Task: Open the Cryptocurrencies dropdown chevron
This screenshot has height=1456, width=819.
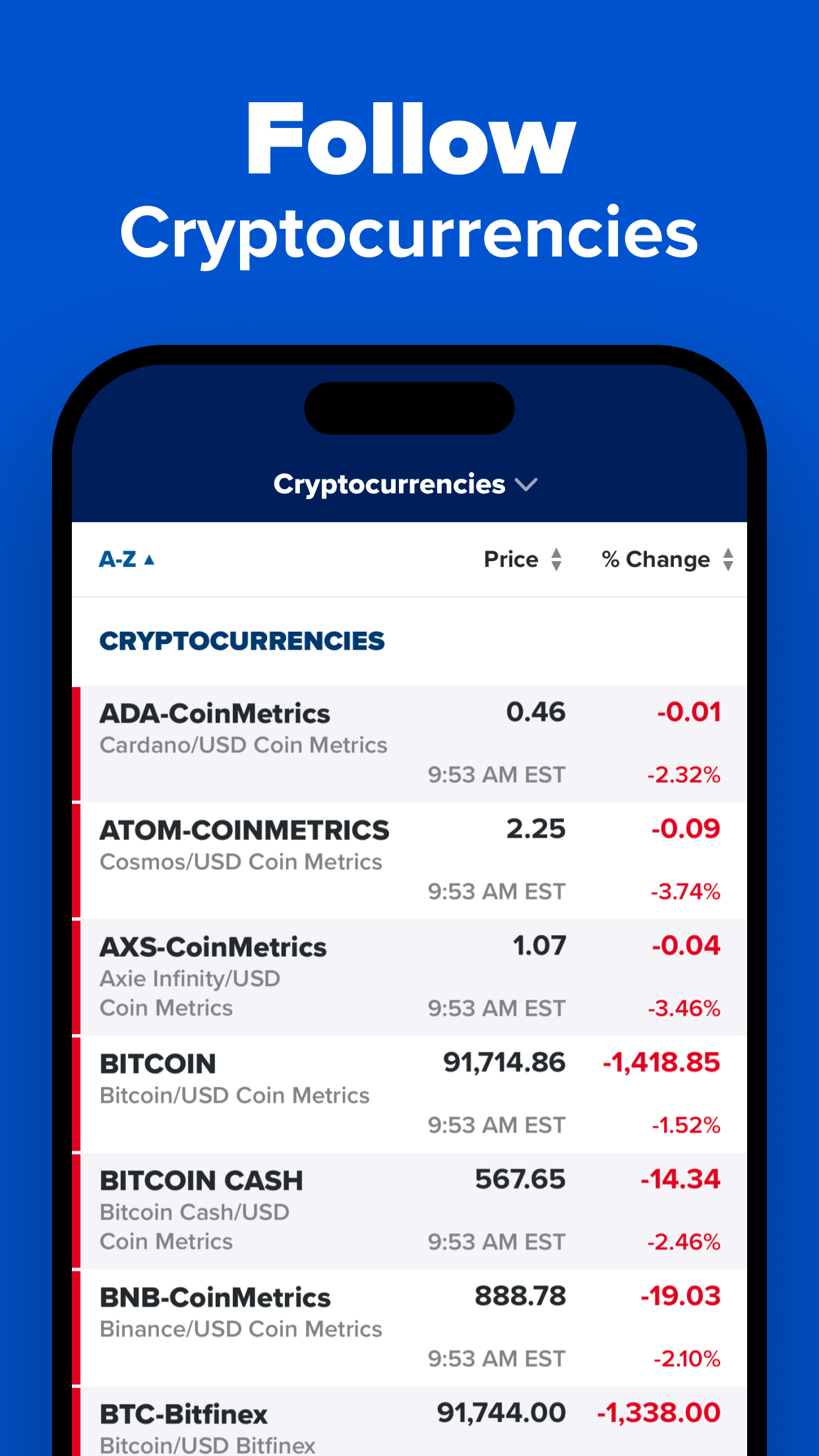Action: (526, 485)
